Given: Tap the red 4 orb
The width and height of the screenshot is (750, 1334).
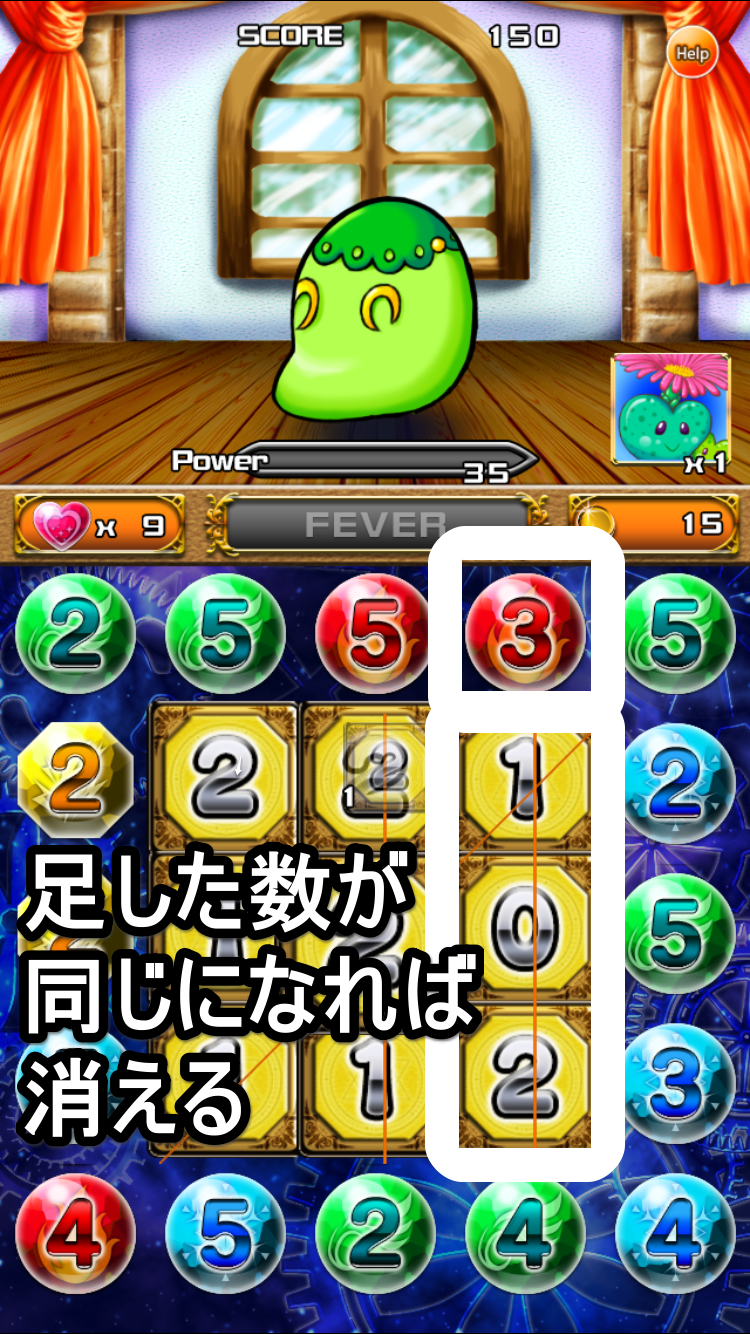Looking at the screenshot, I should pos(75,1235).
